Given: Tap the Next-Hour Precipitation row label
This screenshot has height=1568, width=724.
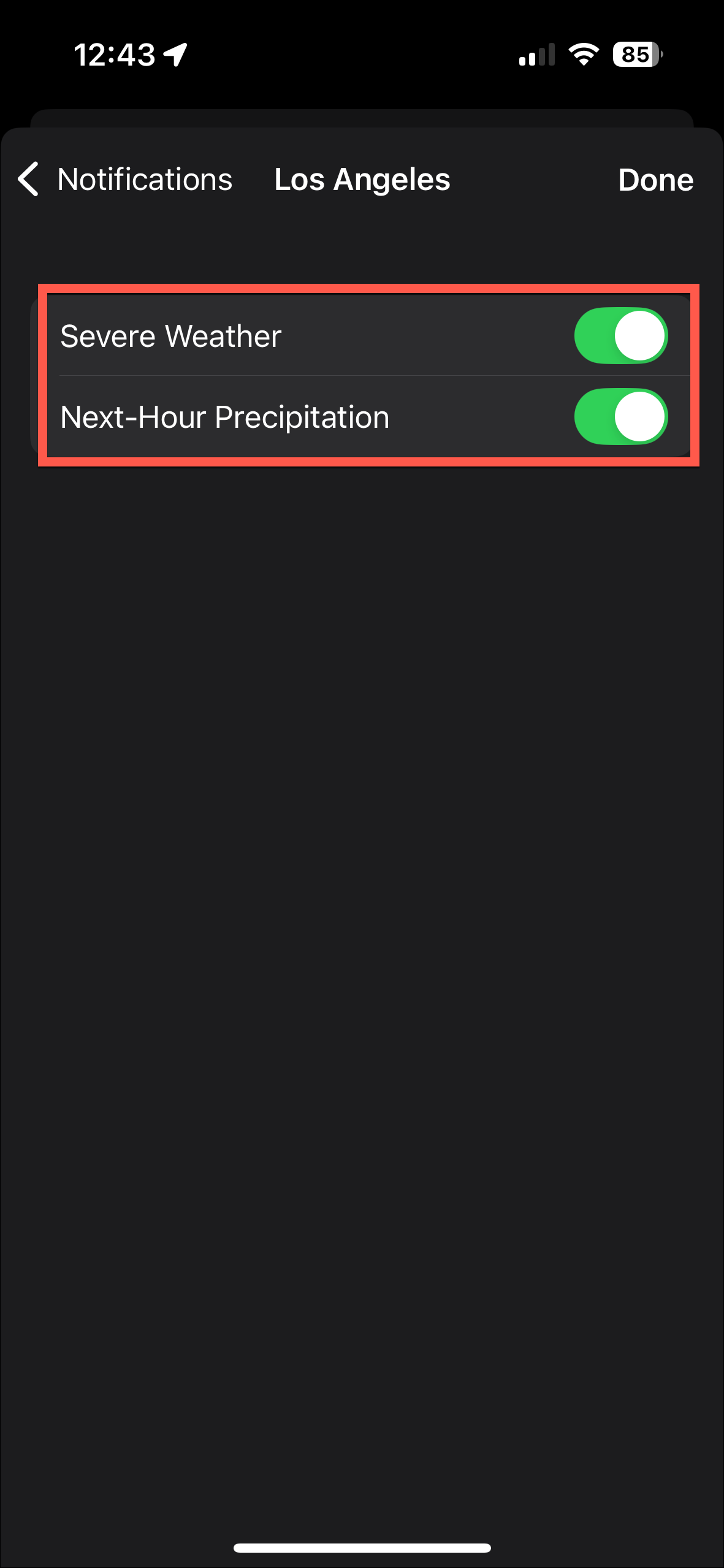Looking at the screenshot, I should [224, 416].
